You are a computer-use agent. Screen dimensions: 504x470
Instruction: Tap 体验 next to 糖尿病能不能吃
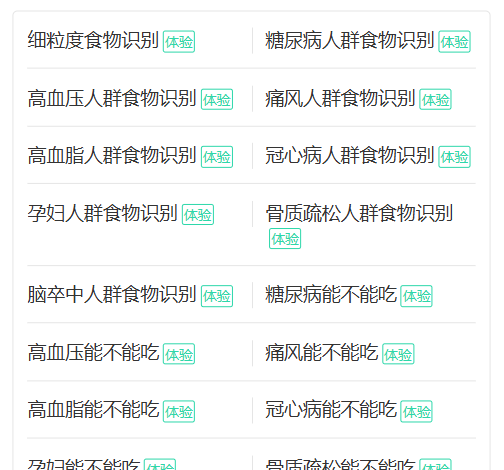click(x=416, y=296)
